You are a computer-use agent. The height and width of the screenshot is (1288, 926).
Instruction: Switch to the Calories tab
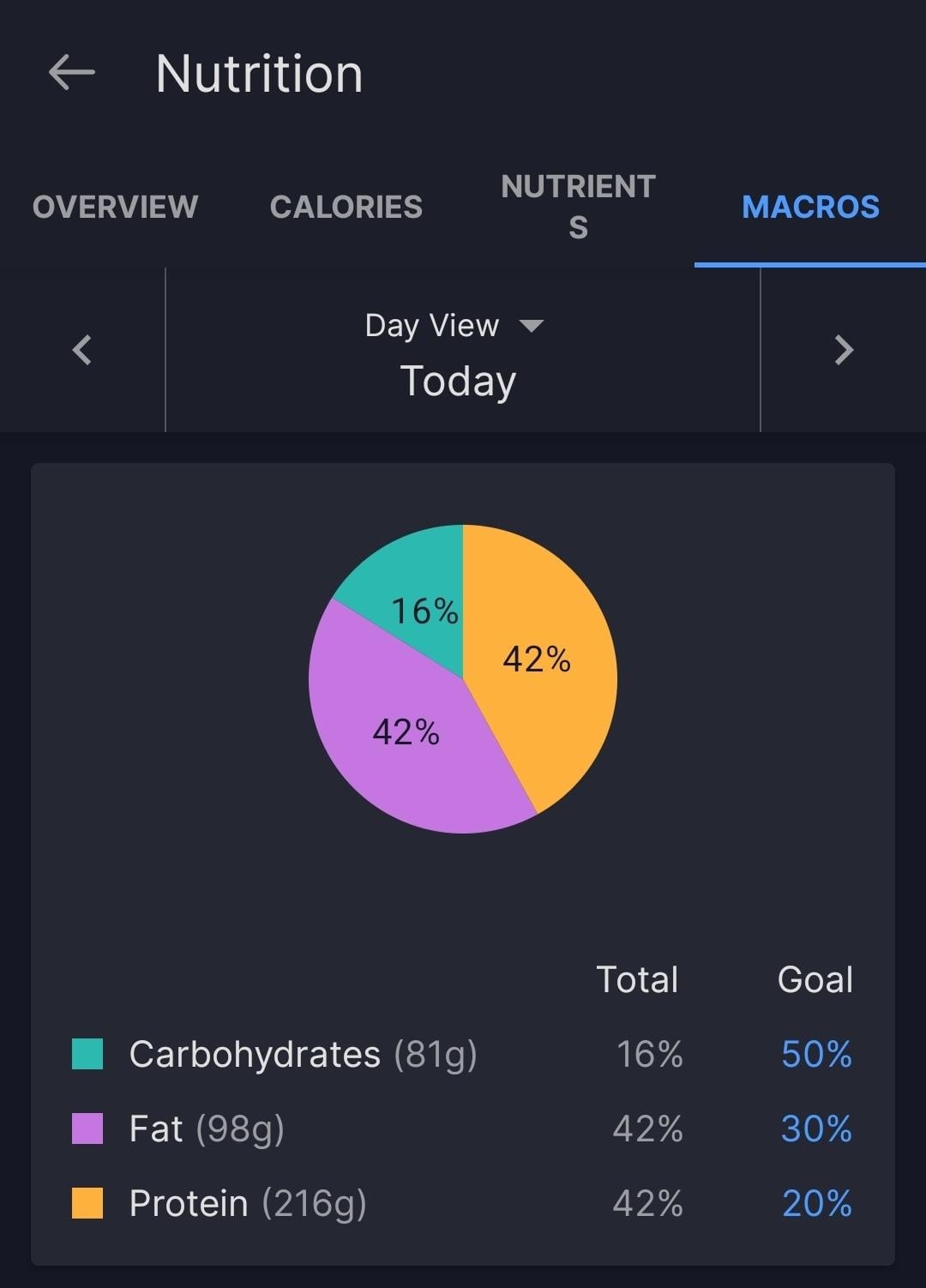pyautogui.click(x=346, y=207)
